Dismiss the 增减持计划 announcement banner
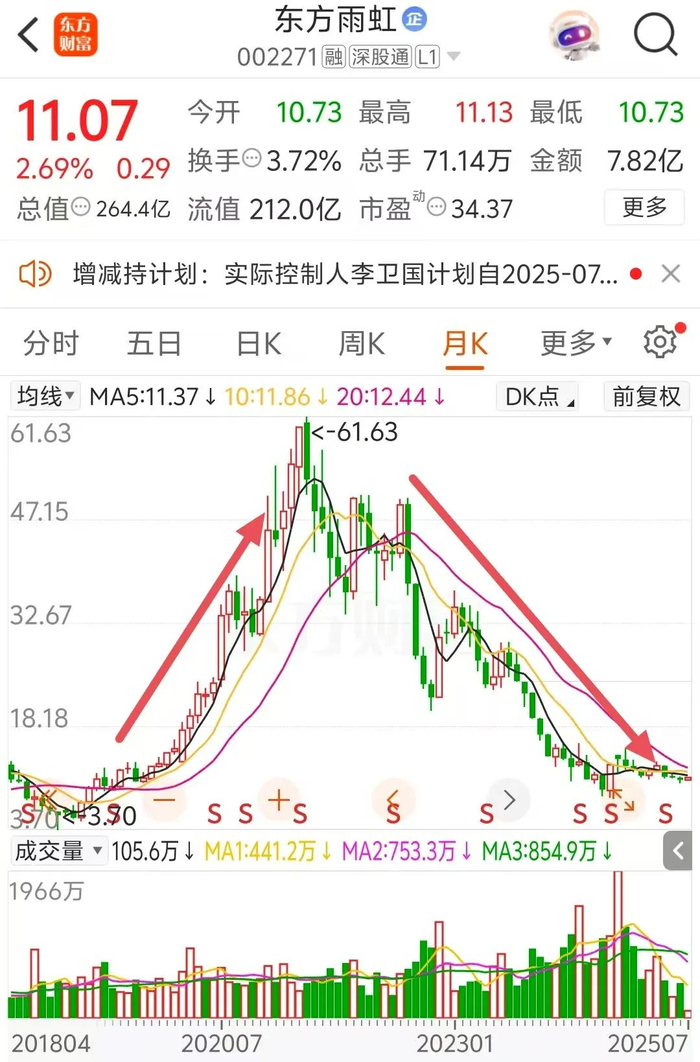This screenshot has height=1062, width=700. click(670, 274)
